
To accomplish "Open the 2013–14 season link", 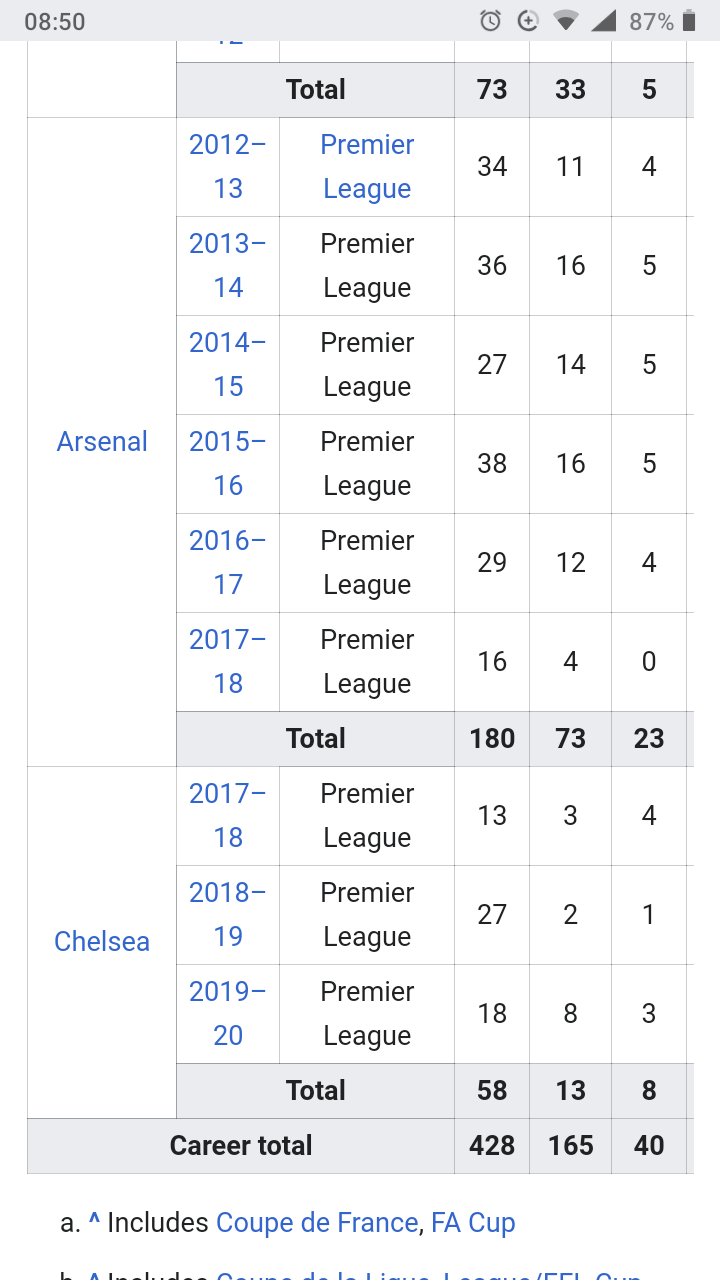I will tap(228, 265).
